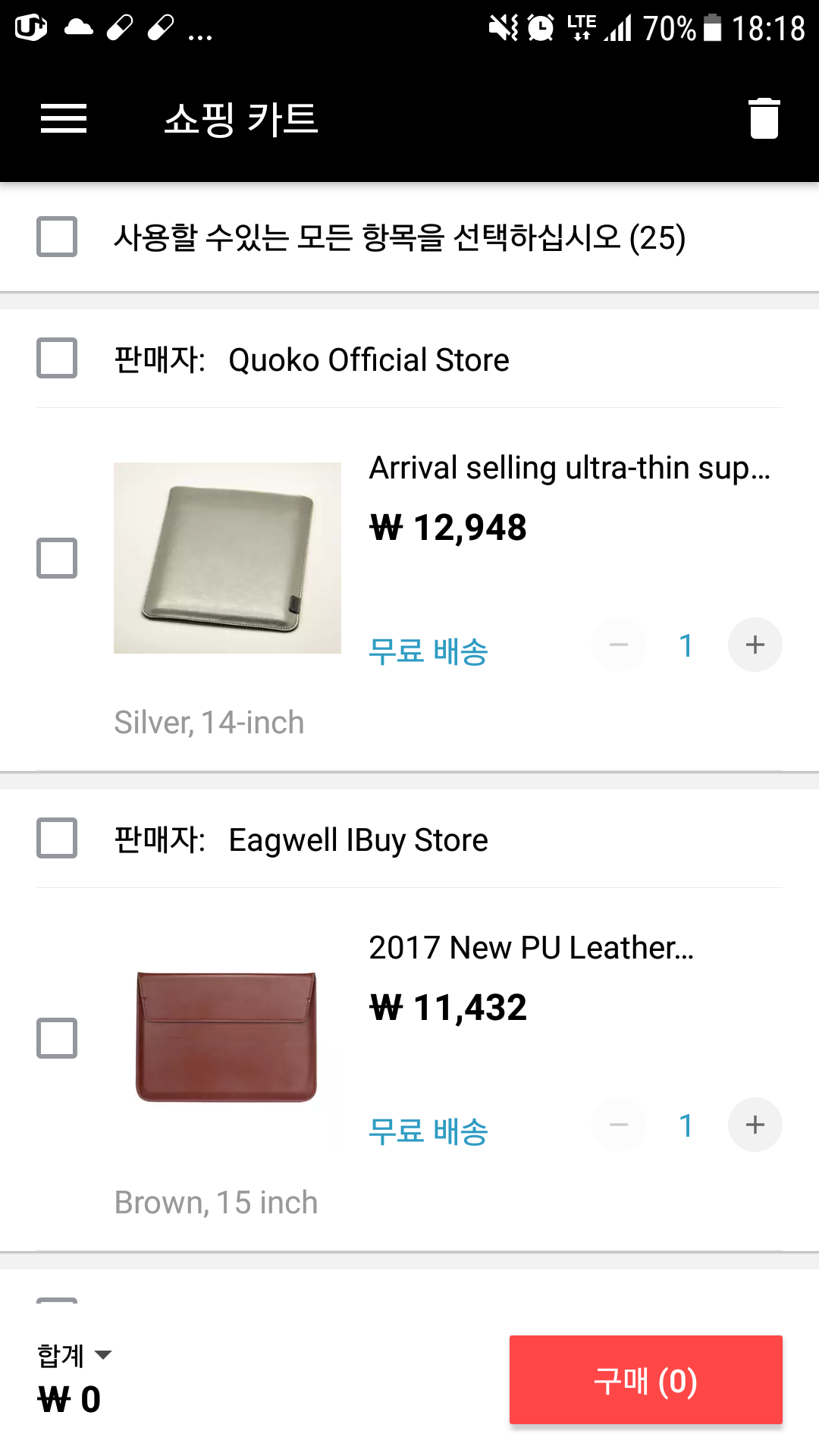Tap the red 구매 (0) purchase button
Screen dimensions: 819x1456
point(645,1380)
